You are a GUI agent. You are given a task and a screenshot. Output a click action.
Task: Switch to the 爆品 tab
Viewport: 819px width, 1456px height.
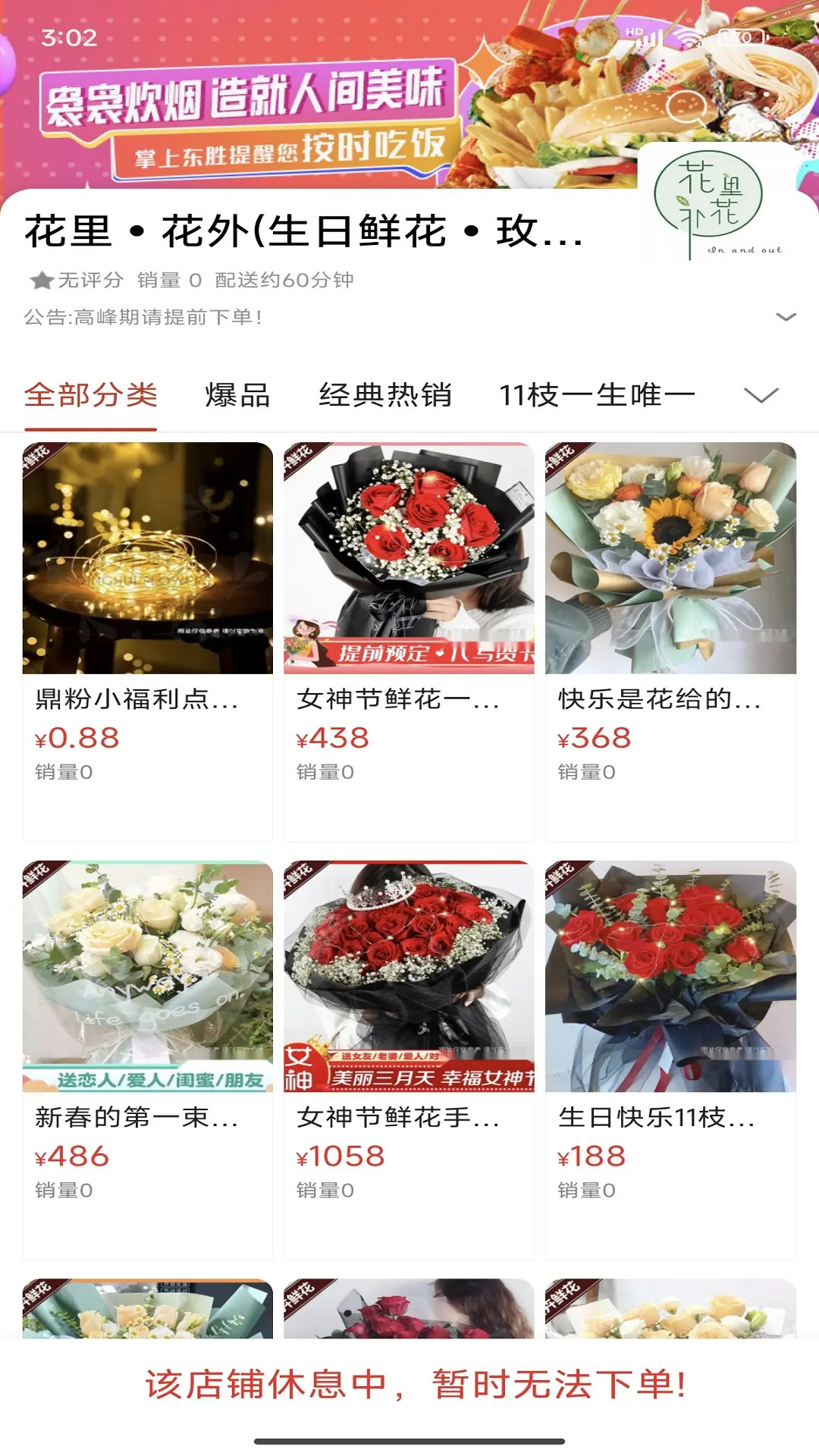(x=238, y=394)
